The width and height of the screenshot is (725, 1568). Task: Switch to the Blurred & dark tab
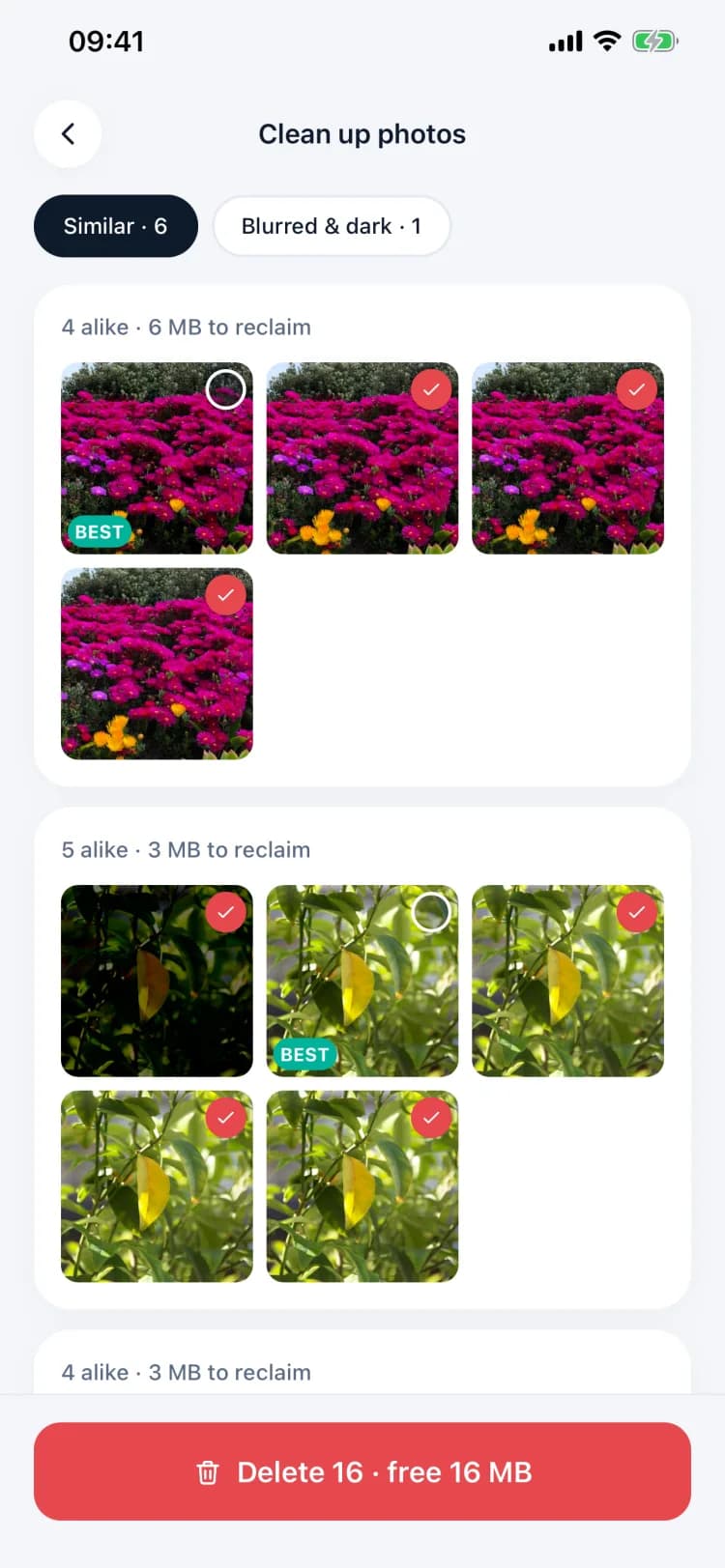click(x=332, y=226)
